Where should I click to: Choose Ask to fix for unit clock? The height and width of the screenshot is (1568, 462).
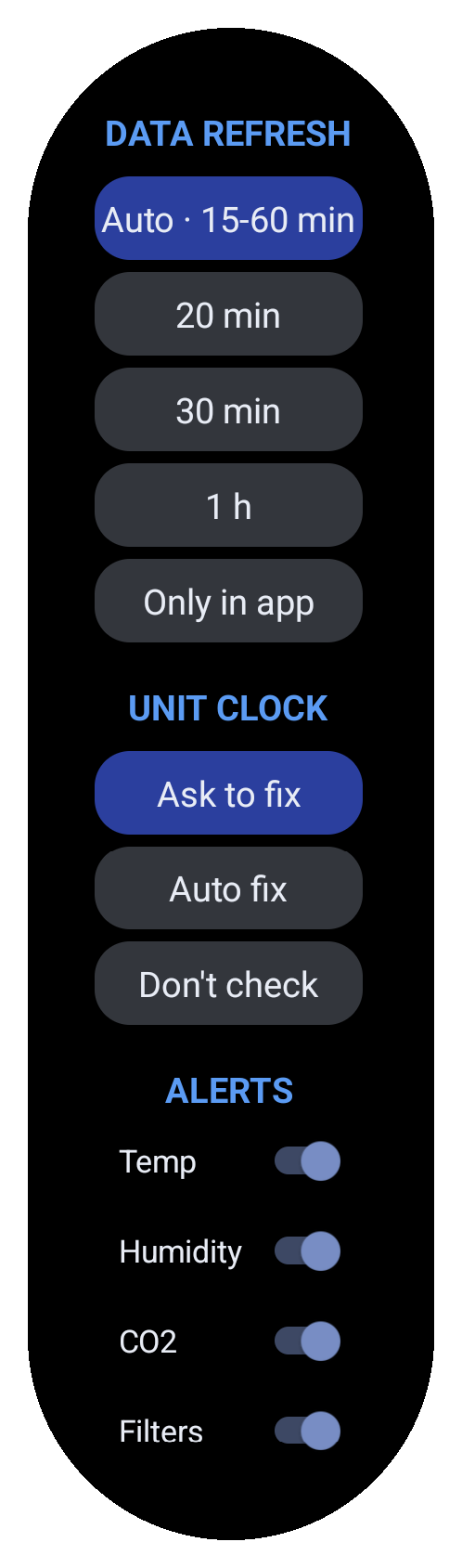click(228, 793)
